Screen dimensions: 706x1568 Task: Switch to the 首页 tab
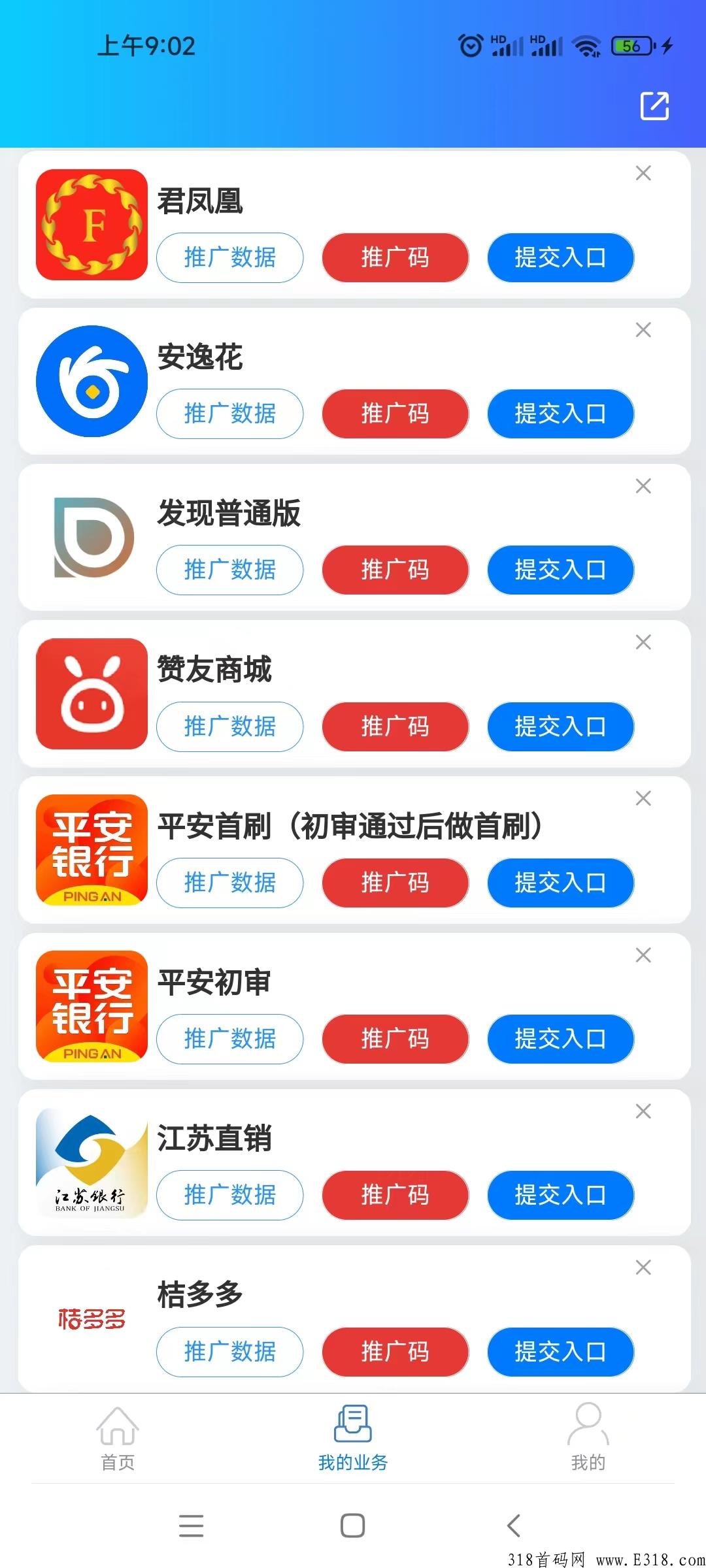click(x=118, y=1438)
